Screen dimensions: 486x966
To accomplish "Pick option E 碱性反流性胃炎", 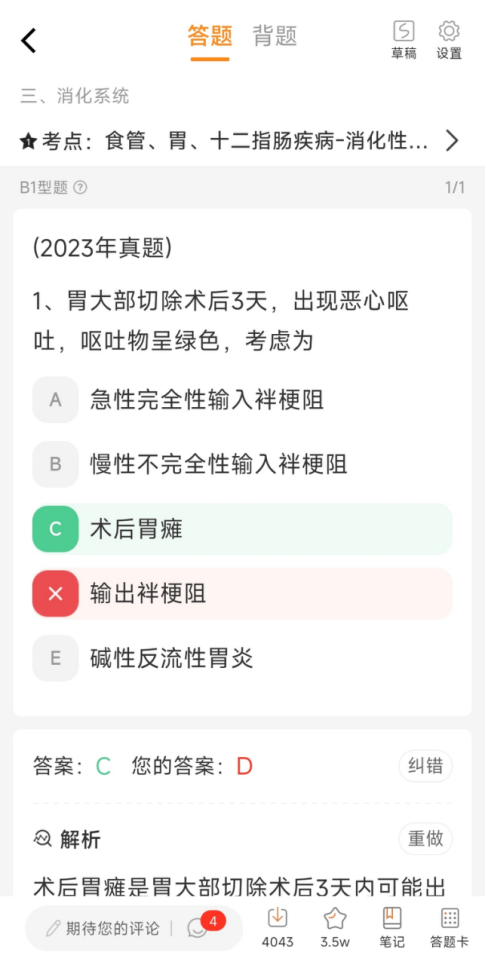I will tap(242, 658).
